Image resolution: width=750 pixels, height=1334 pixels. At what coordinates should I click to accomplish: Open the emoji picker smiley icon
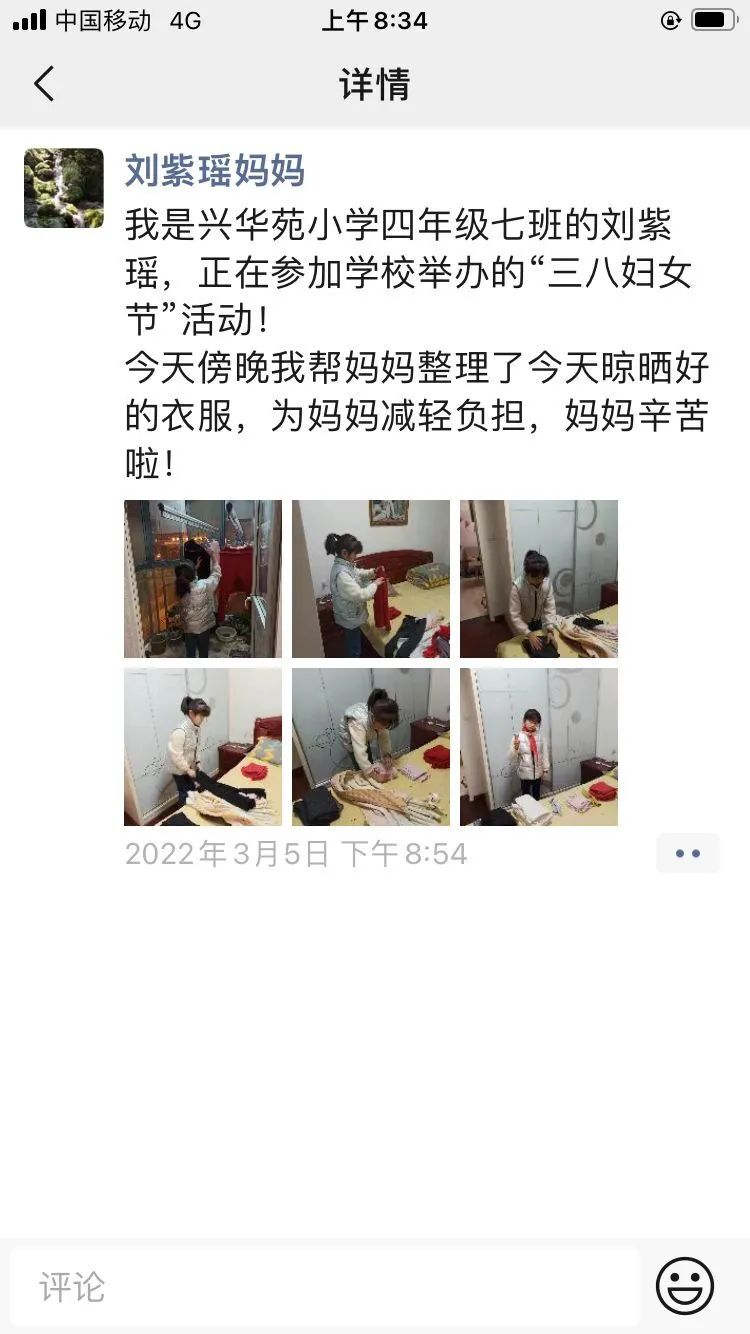(685, 1286)
